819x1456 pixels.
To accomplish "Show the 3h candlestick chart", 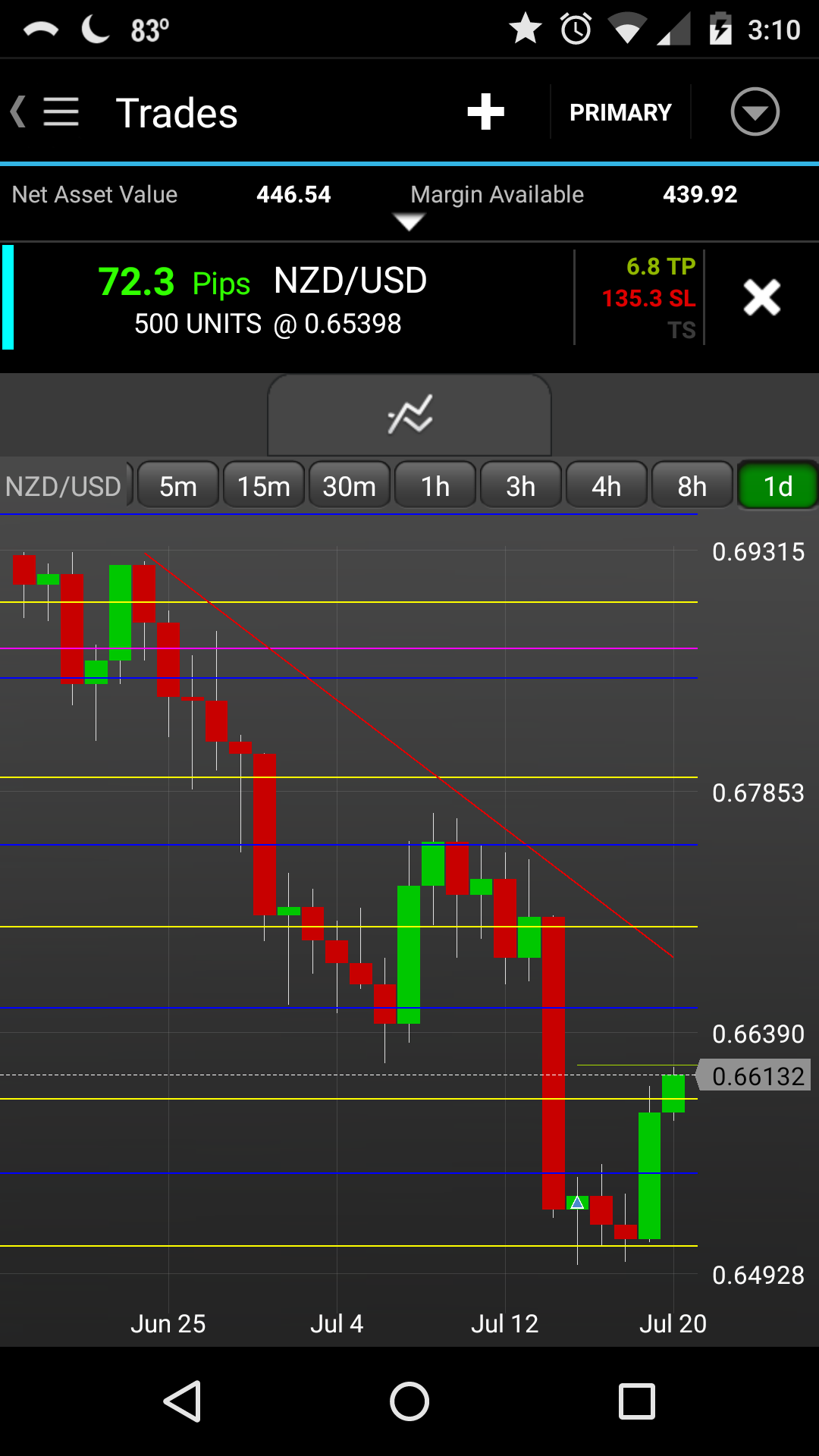I will click(521, 486).
